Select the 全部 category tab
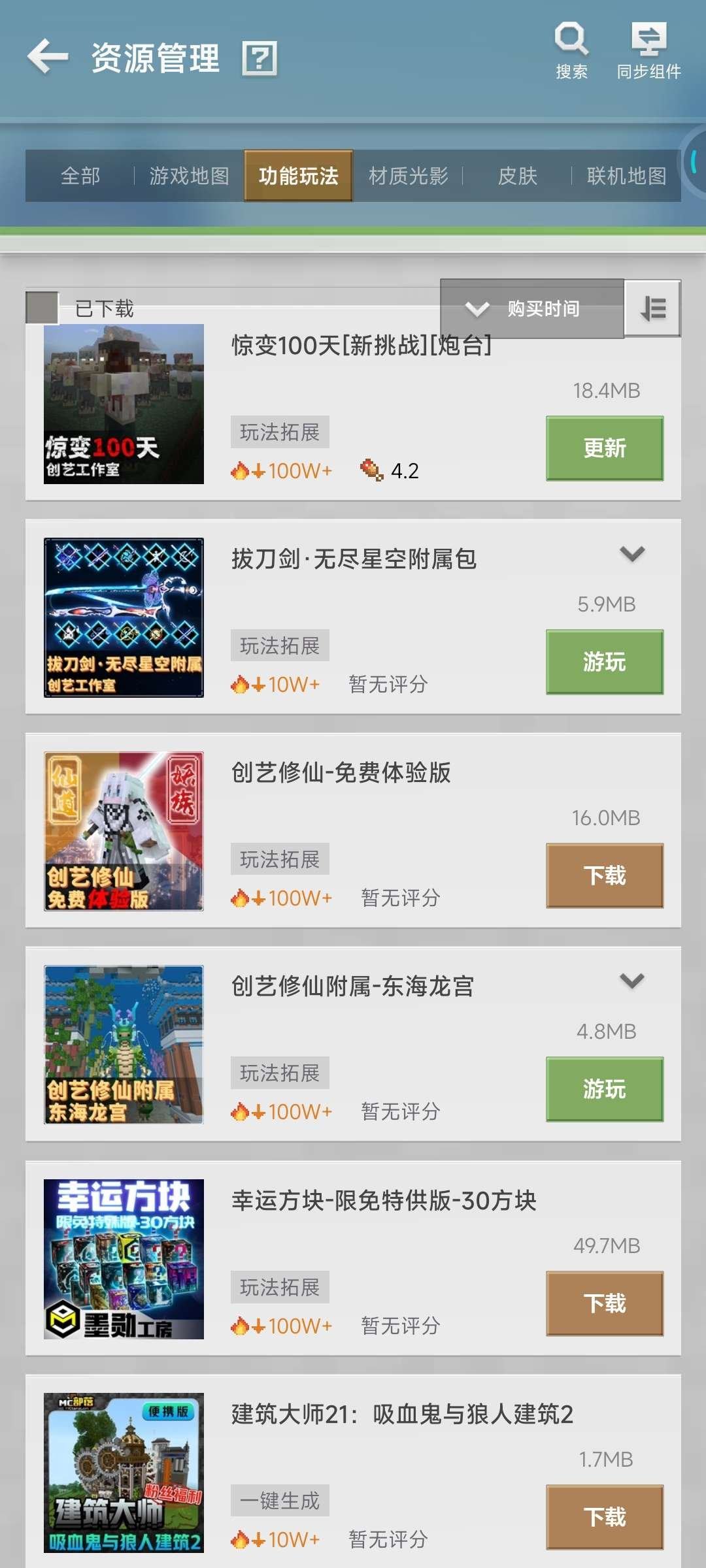 (80, 176)
